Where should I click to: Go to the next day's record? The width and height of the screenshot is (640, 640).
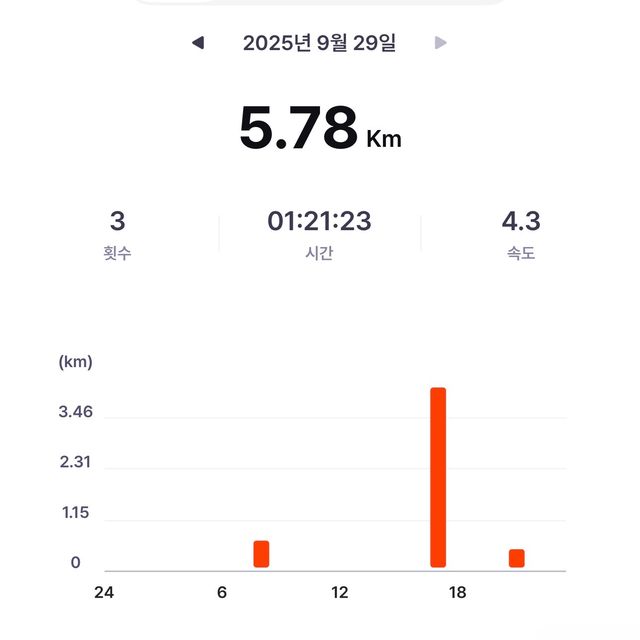tap(440, 43)
